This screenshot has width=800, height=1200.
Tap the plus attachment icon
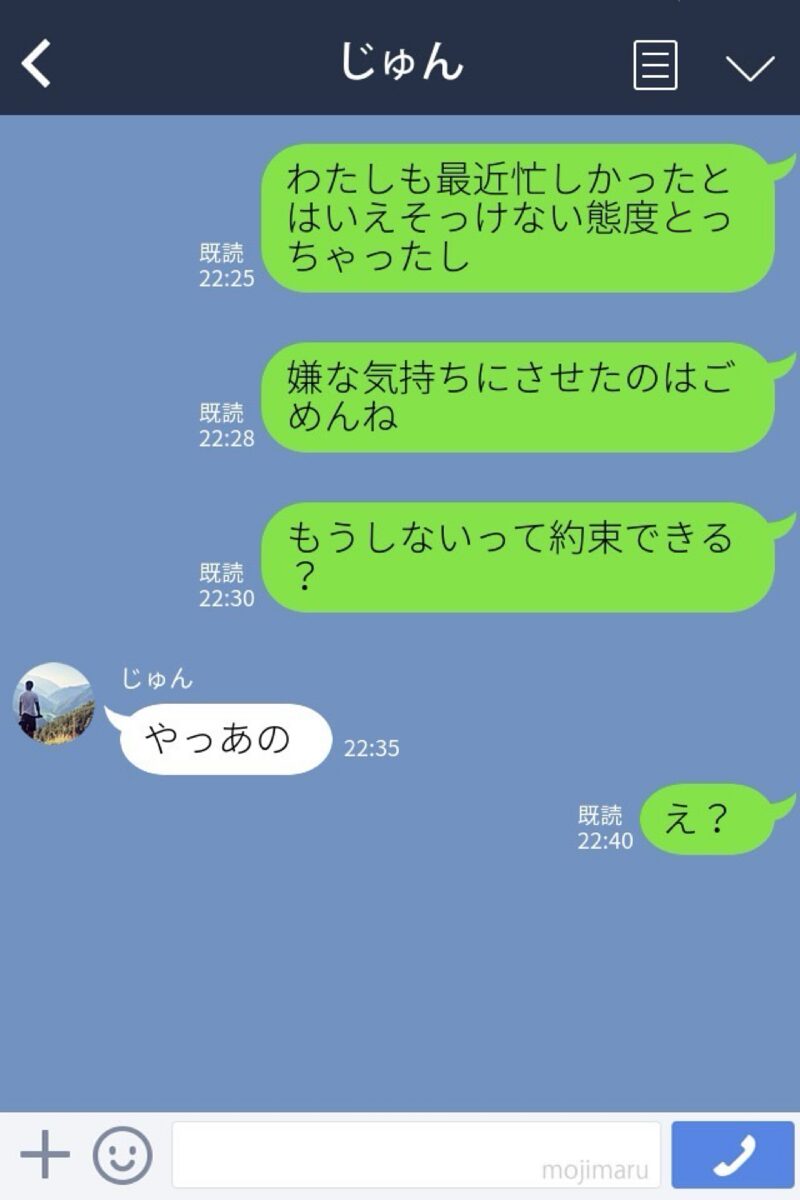45,1156
